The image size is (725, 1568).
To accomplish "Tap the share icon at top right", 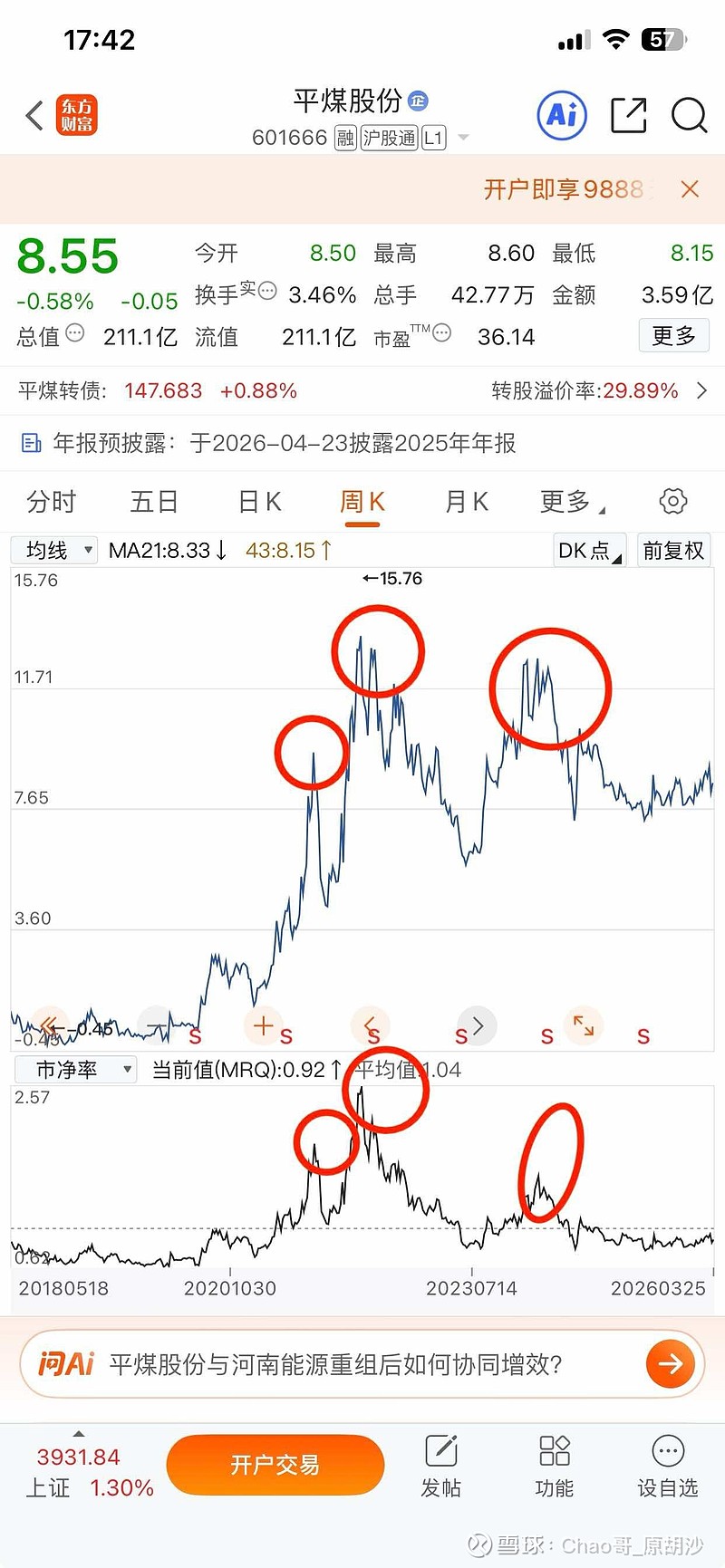I will (628, 116).
